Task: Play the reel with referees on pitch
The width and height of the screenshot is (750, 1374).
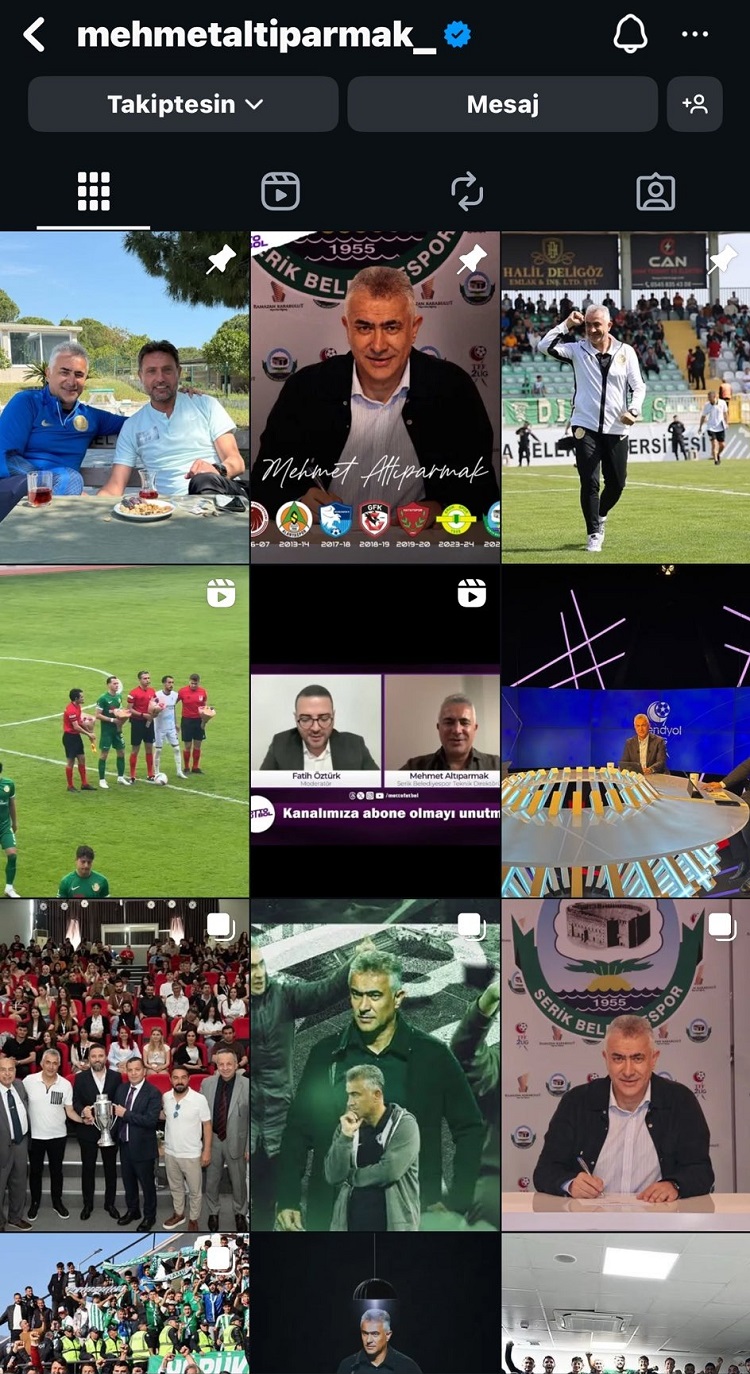Action: pos(124,732)
